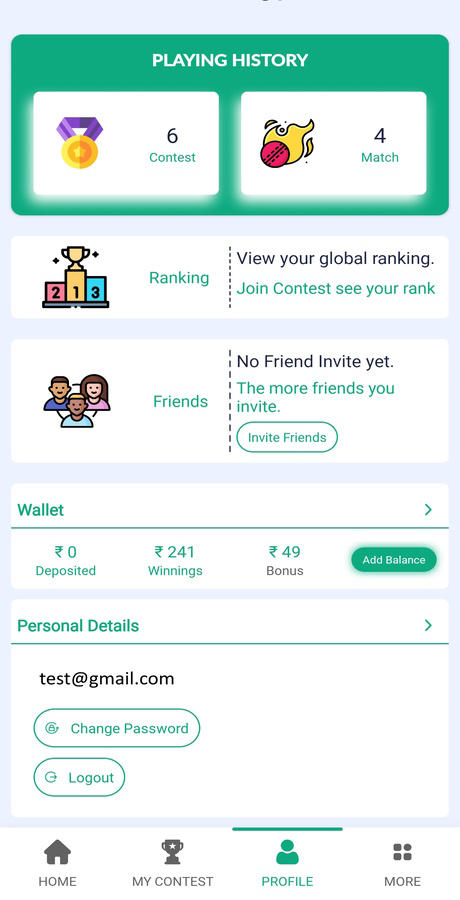Expand the Wallet section chevron
This screenshot has height=900, width=460.
pos(428,510)
